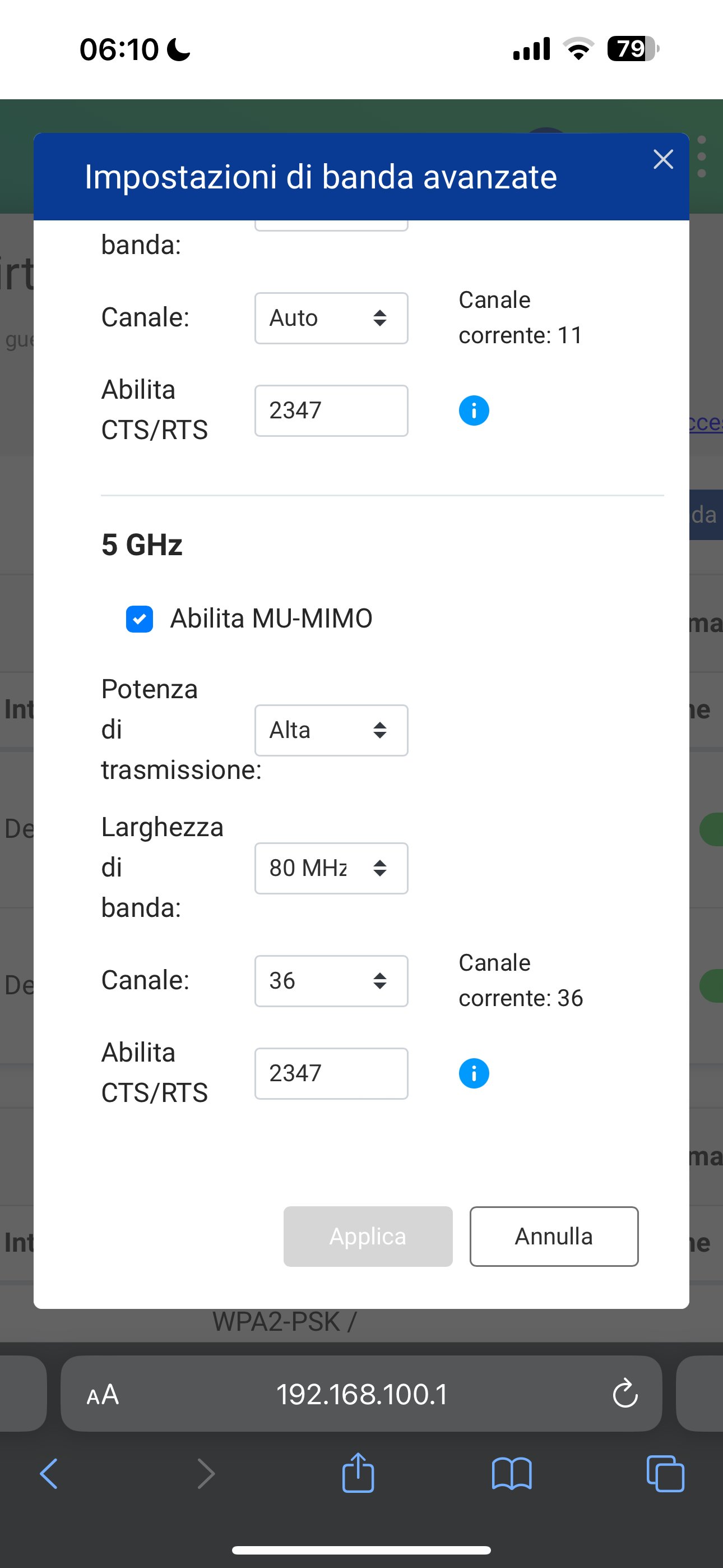Uncheck Abilita MU-MIMO
The height and width of the screenshot is (1568, 723).
tap(140, 619)
